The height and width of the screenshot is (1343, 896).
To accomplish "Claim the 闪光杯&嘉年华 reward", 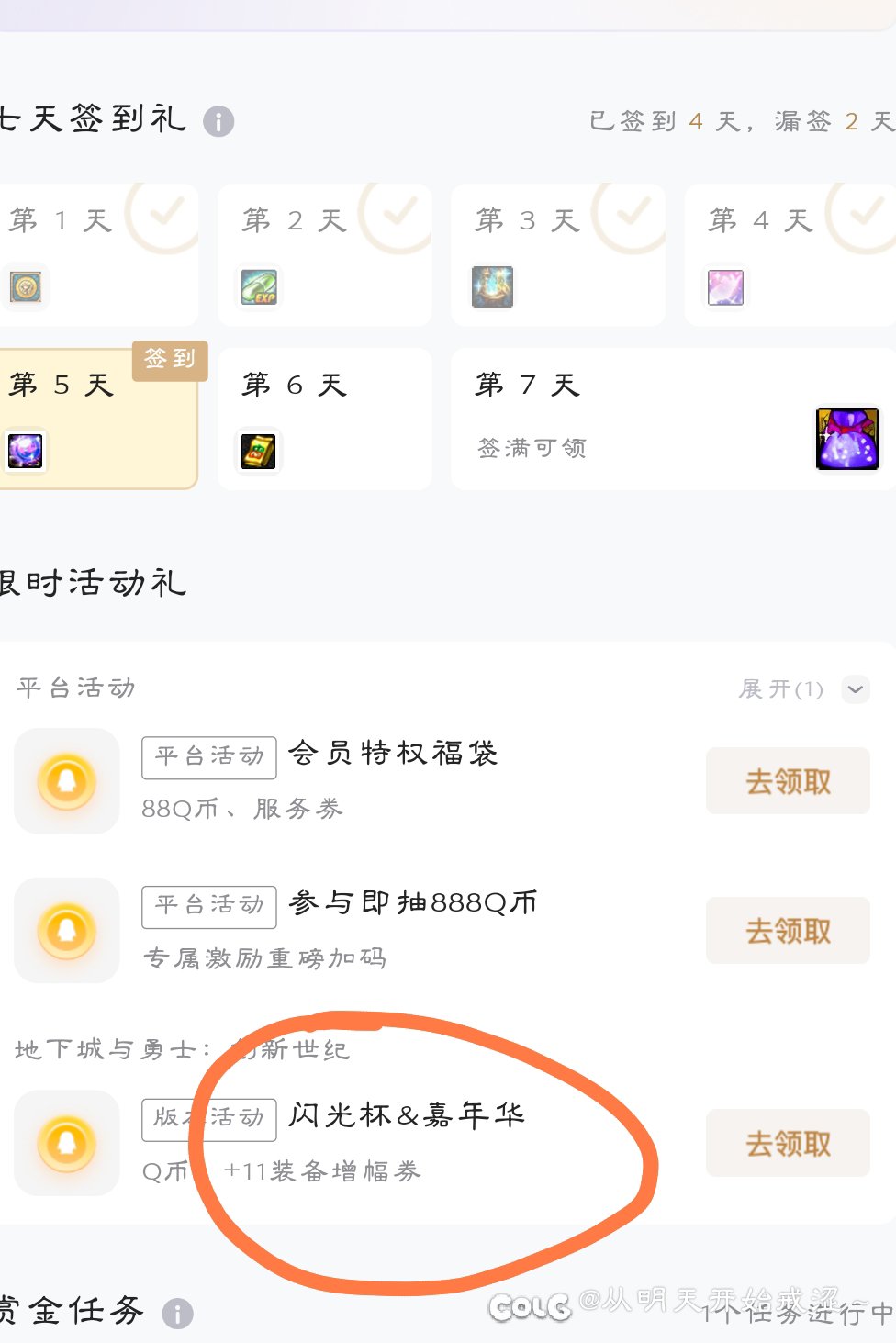I will click(787, 1143).
